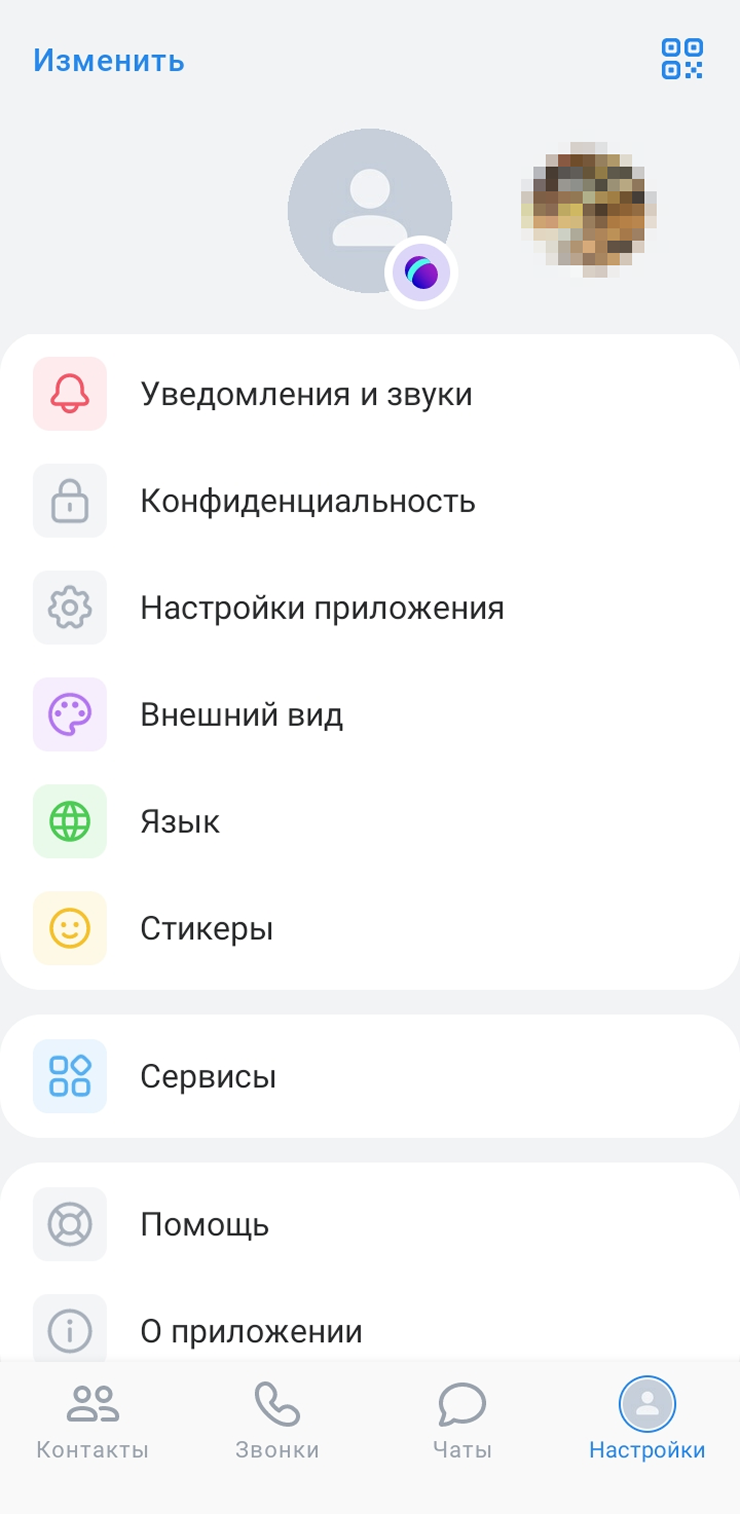
Task: Open the Конфиденциальность section
Action: coord(307,501)
